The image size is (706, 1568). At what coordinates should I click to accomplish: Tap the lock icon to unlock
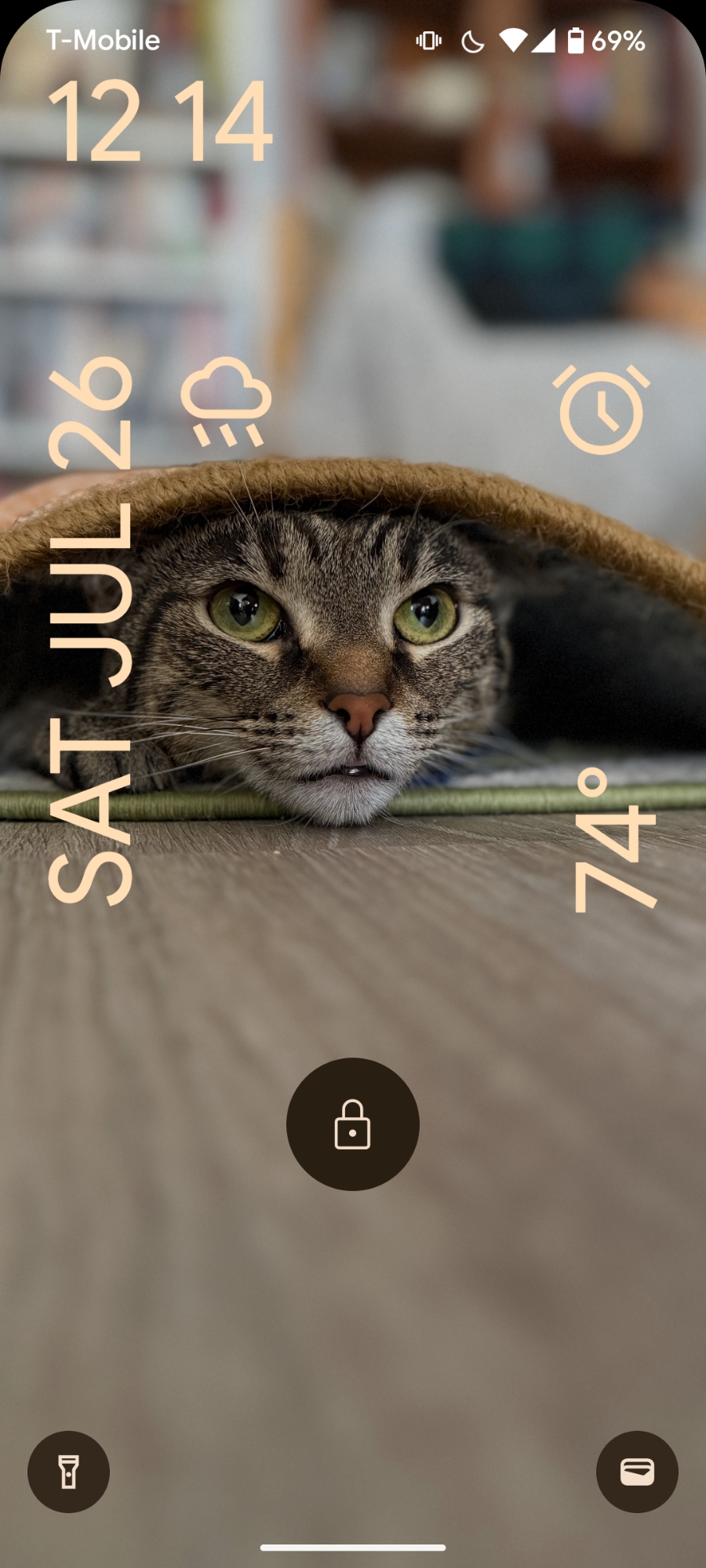point(352,1123)
